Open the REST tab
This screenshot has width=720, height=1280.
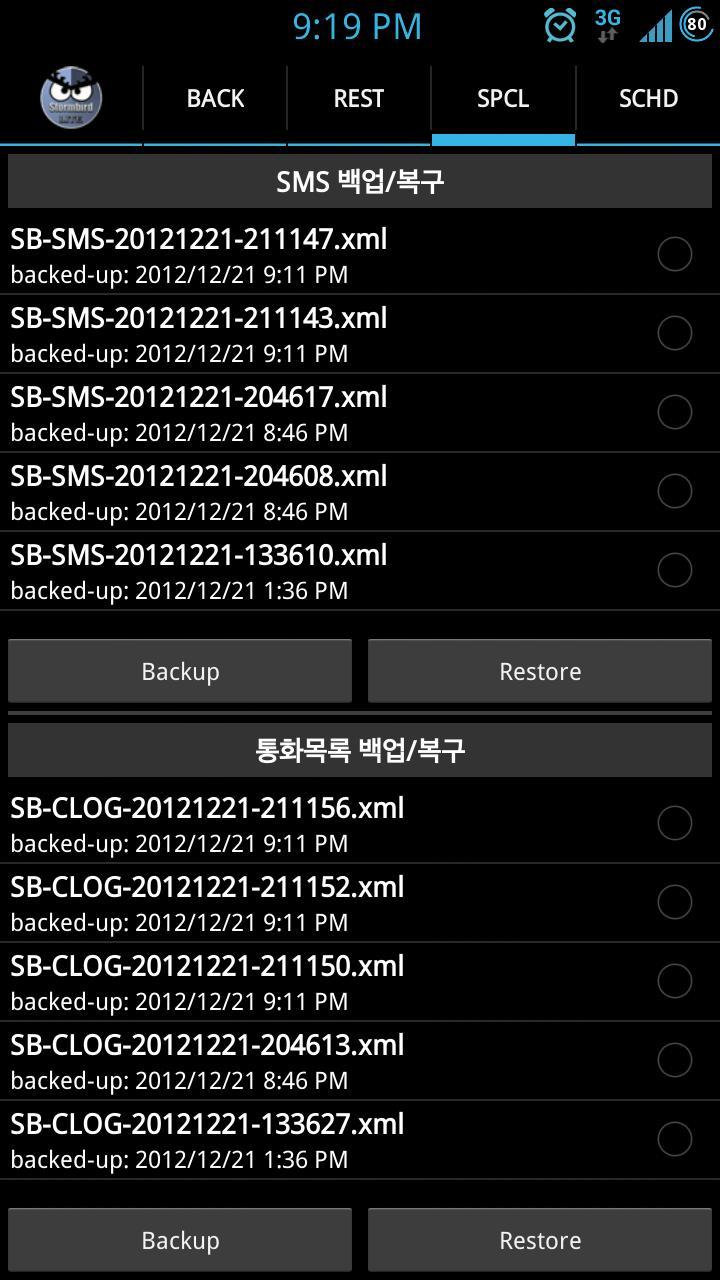[x=358, y=98]
